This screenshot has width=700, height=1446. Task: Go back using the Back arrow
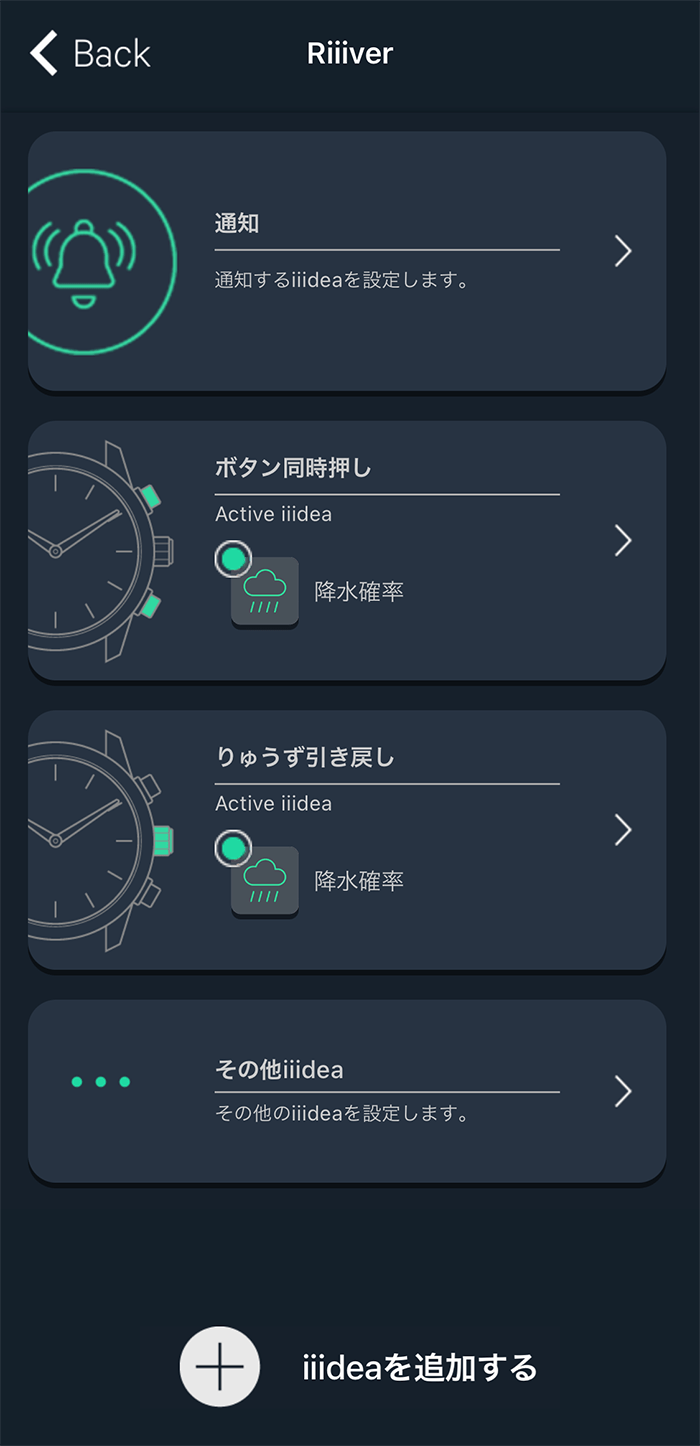89,53
